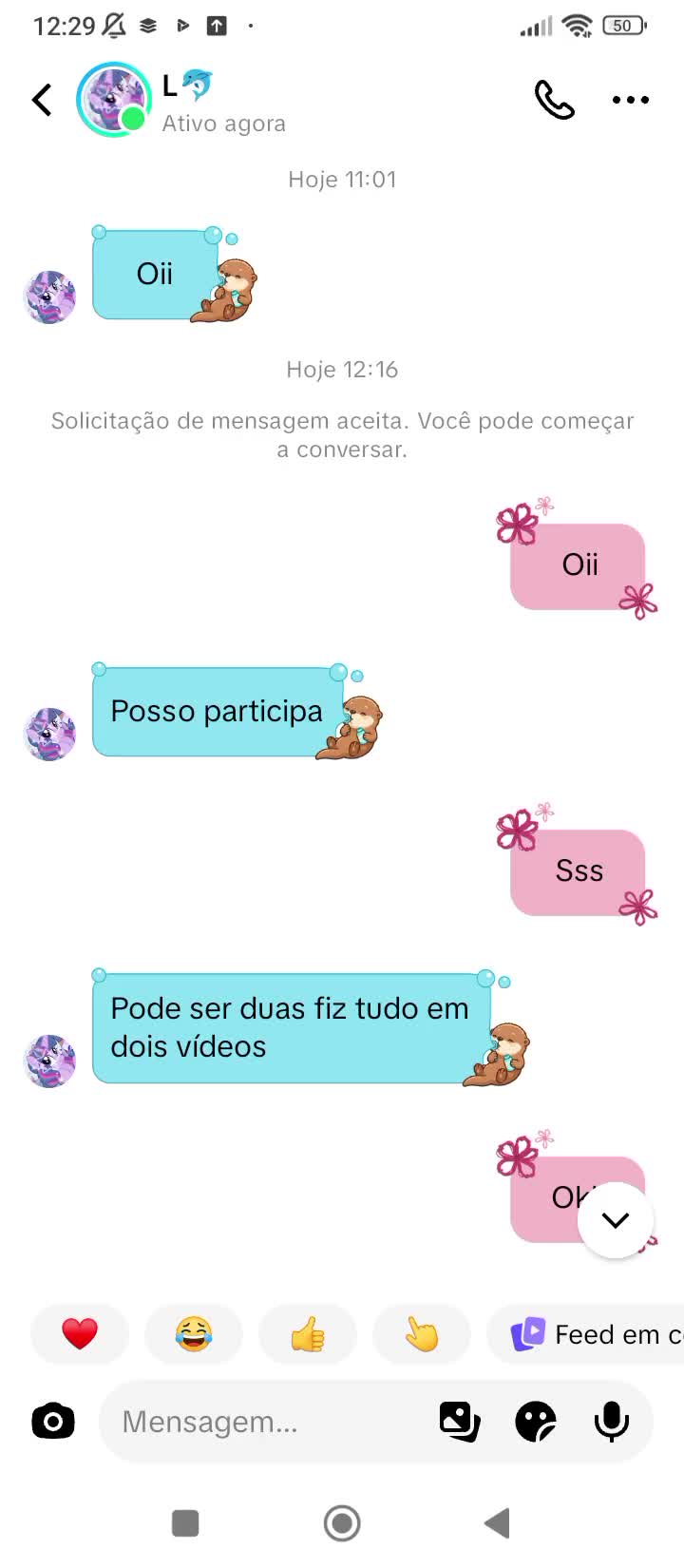Screen dimensions: 684x1568
Task: Open recent apps with the square button
Action: [185, 1523]
